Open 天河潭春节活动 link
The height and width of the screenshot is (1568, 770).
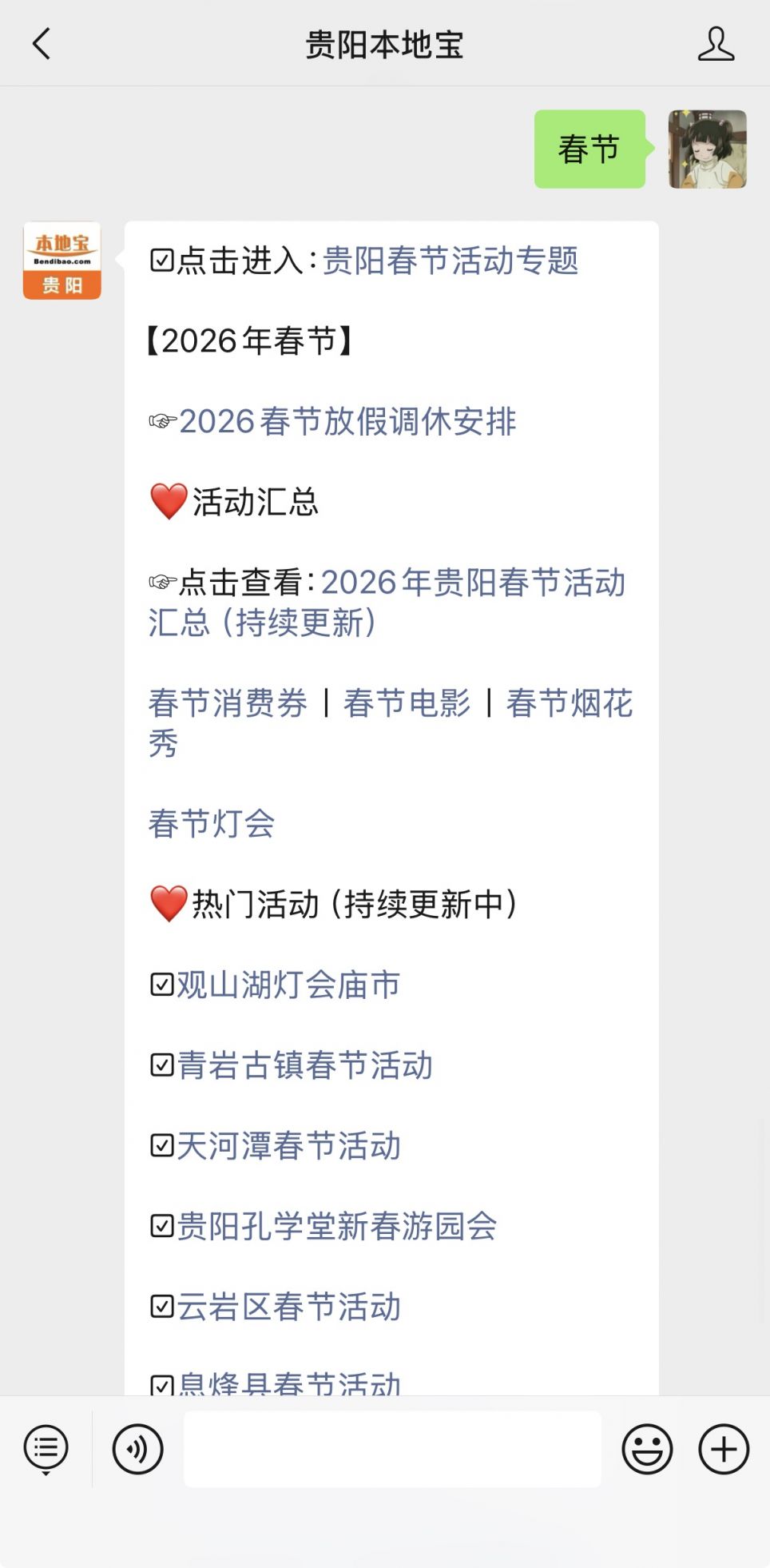pyautogui.click(x=288, y=1147)
